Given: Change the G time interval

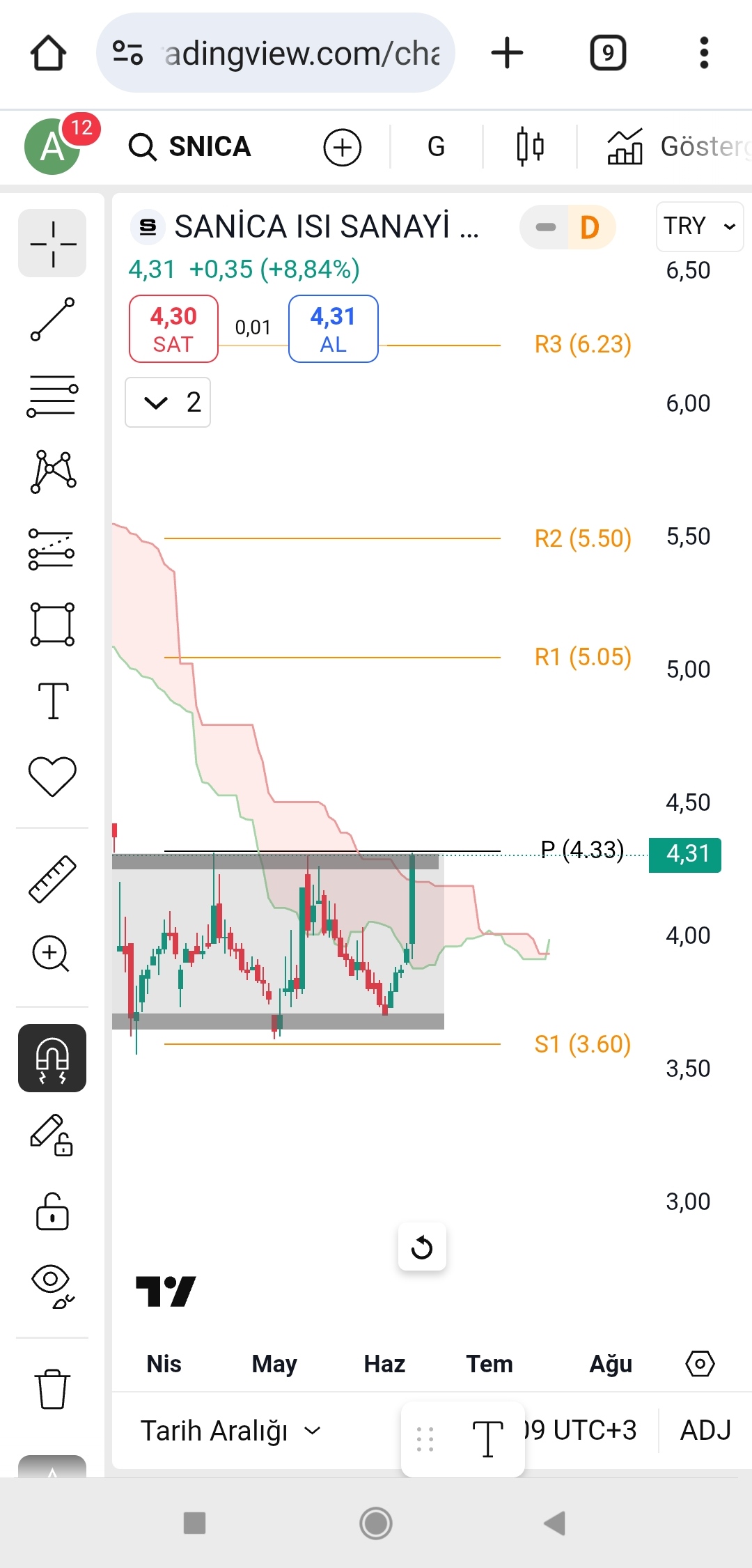Looking at the screenshot, I should point(436,147).
